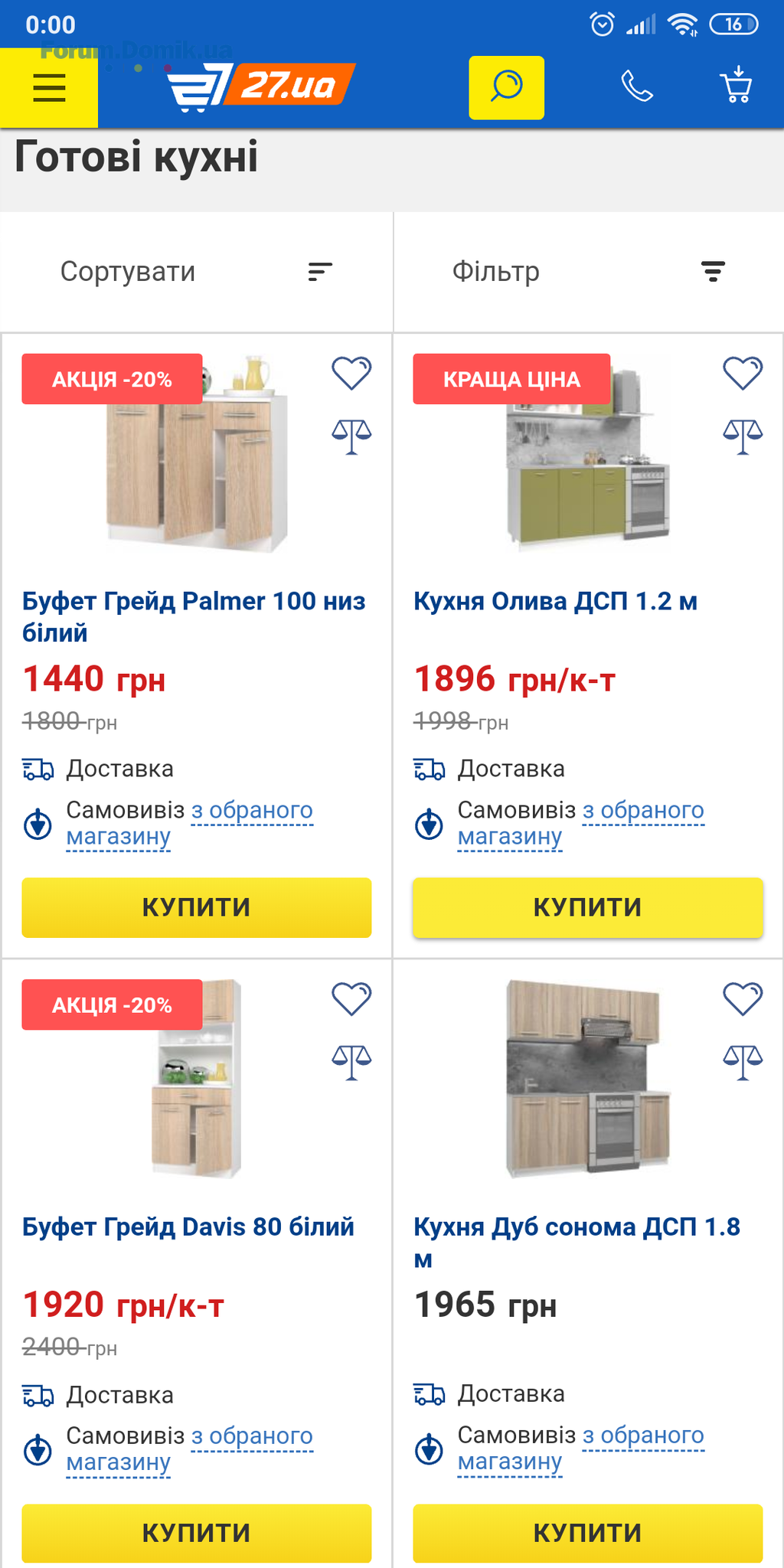
Task: Go to 27.ua home via logo
Action: coord(262,86)
